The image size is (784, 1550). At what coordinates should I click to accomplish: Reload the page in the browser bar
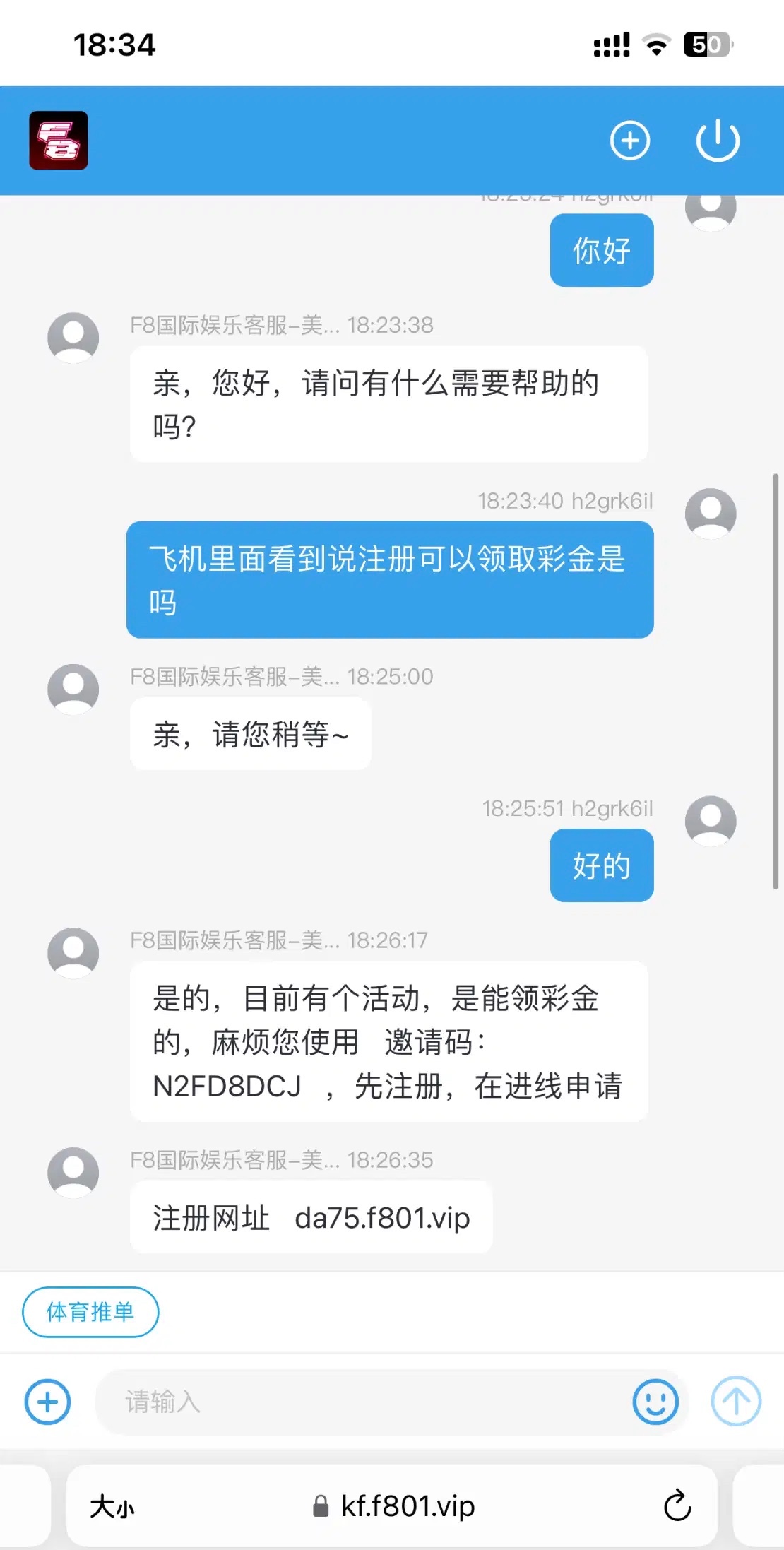coord(677,1506)
